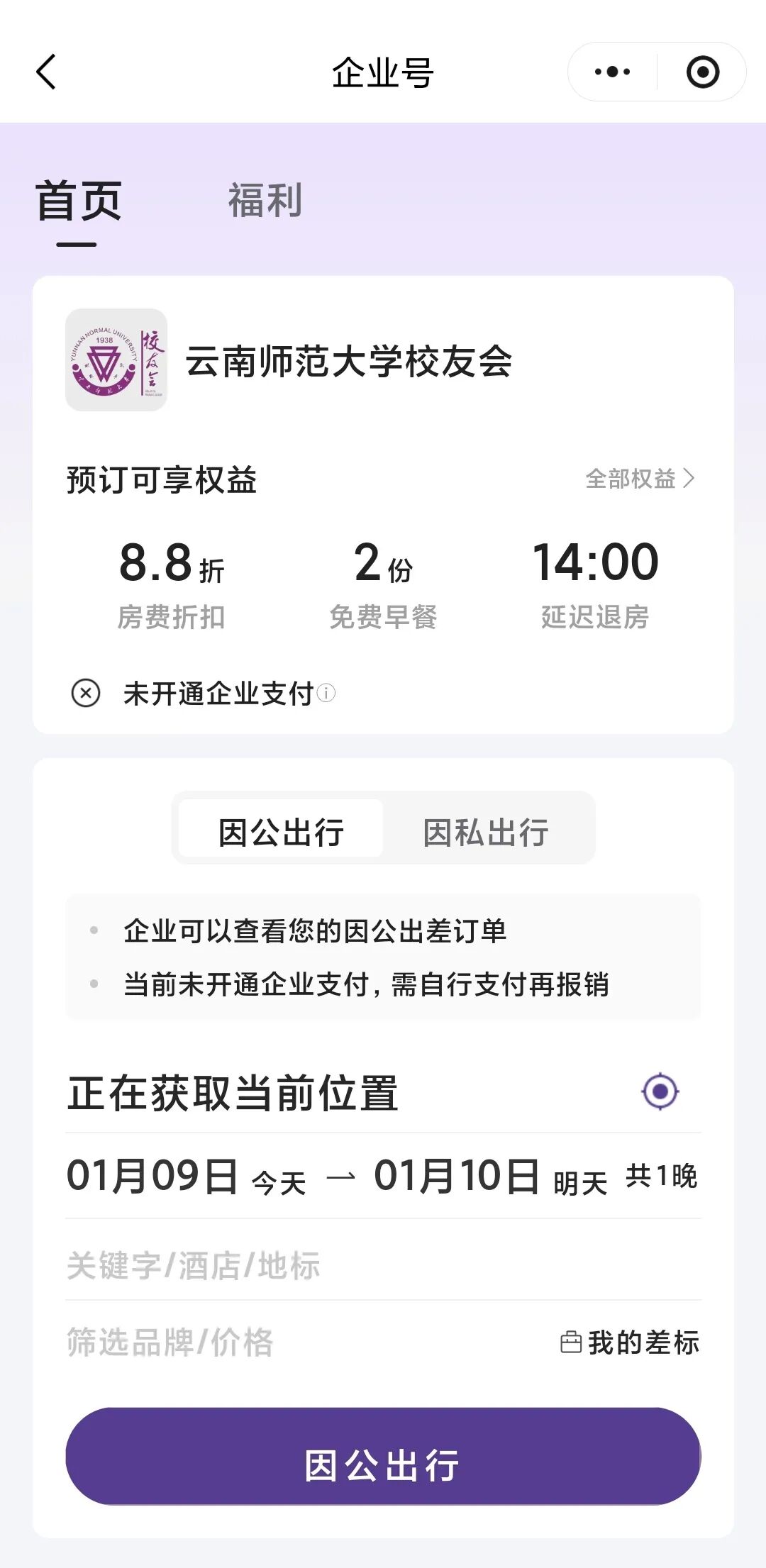
Task: Switch to 因私出行 travel mode
Action: tap(486, 832)
